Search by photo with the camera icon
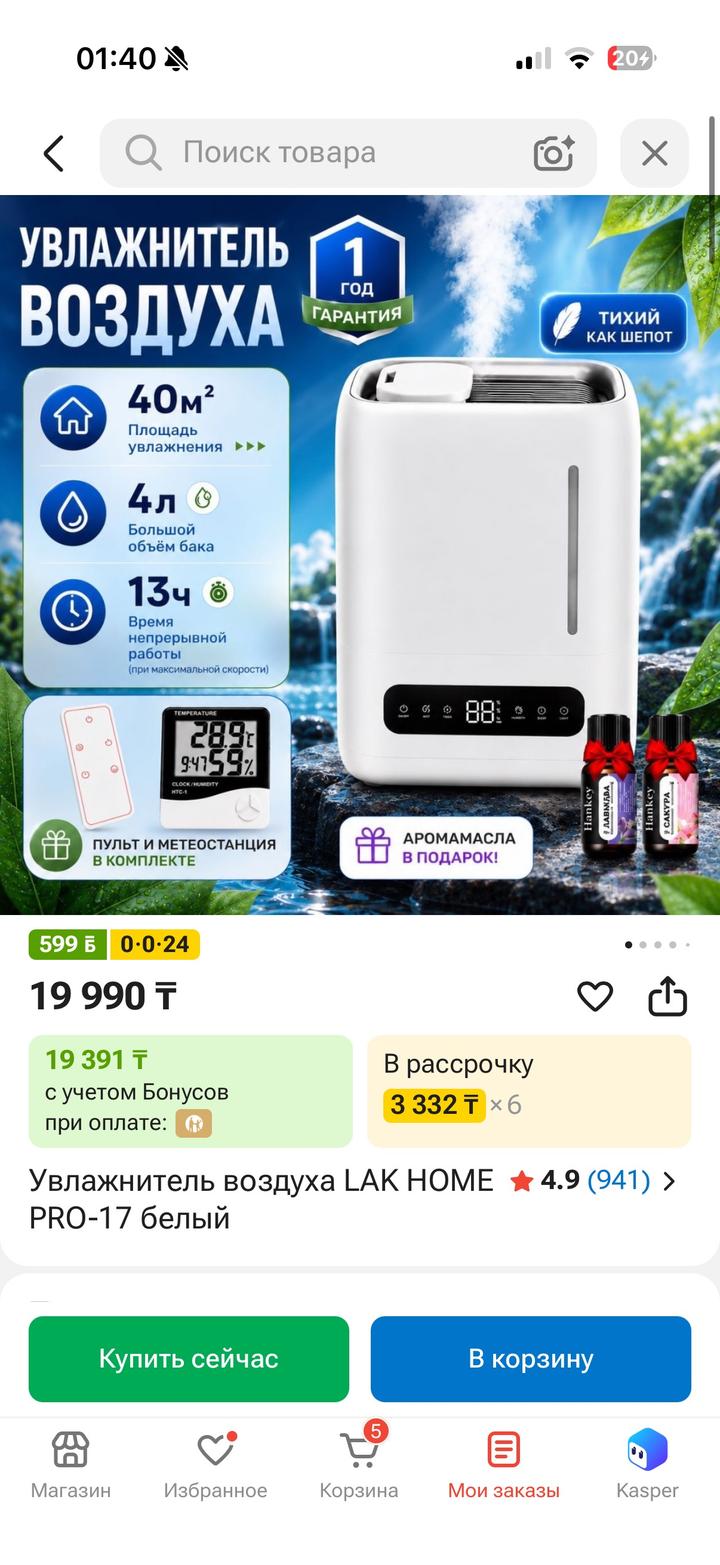Image resolution: width=720 pixels, height=1565 pixels. [553, 153]
